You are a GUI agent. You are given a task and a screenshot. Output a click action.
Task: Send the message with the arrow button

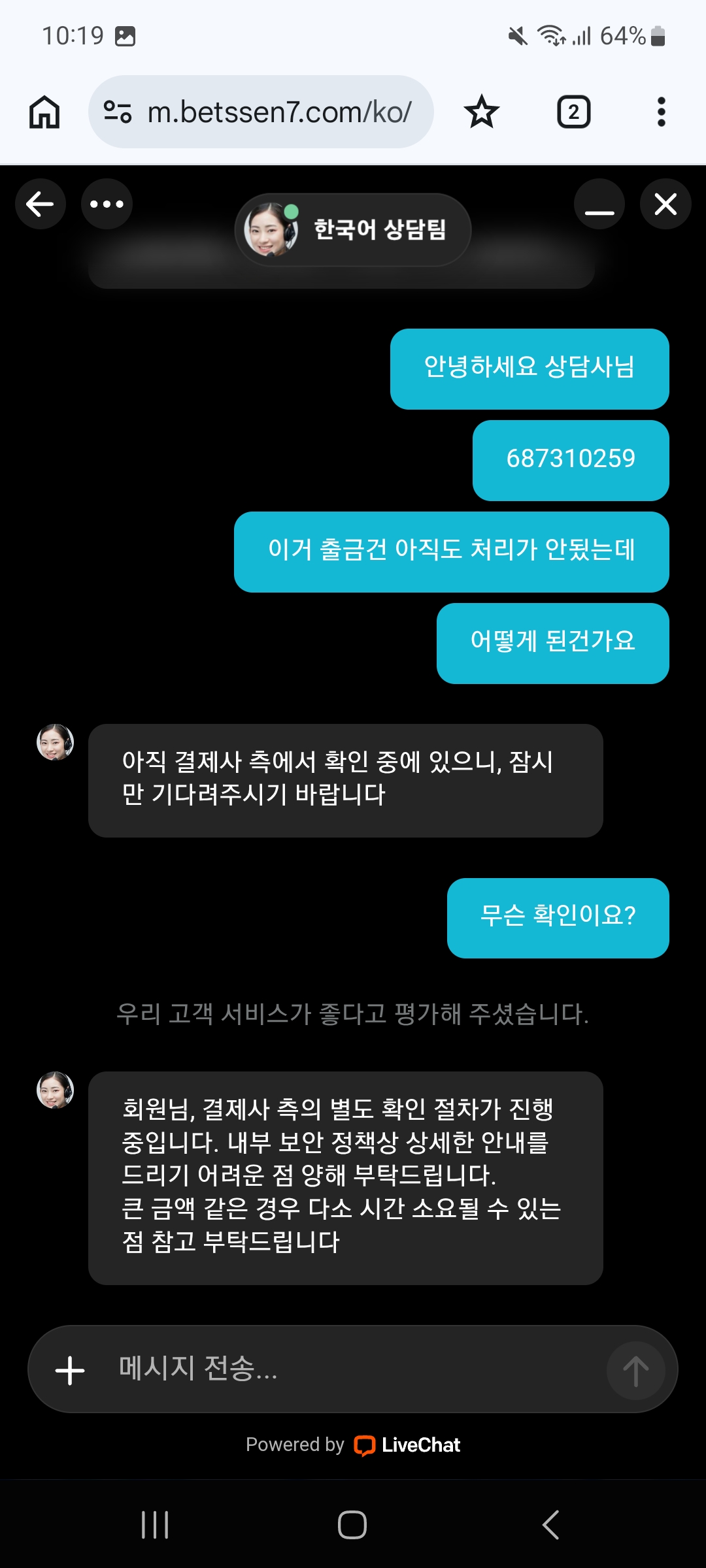coord(635,1370)
